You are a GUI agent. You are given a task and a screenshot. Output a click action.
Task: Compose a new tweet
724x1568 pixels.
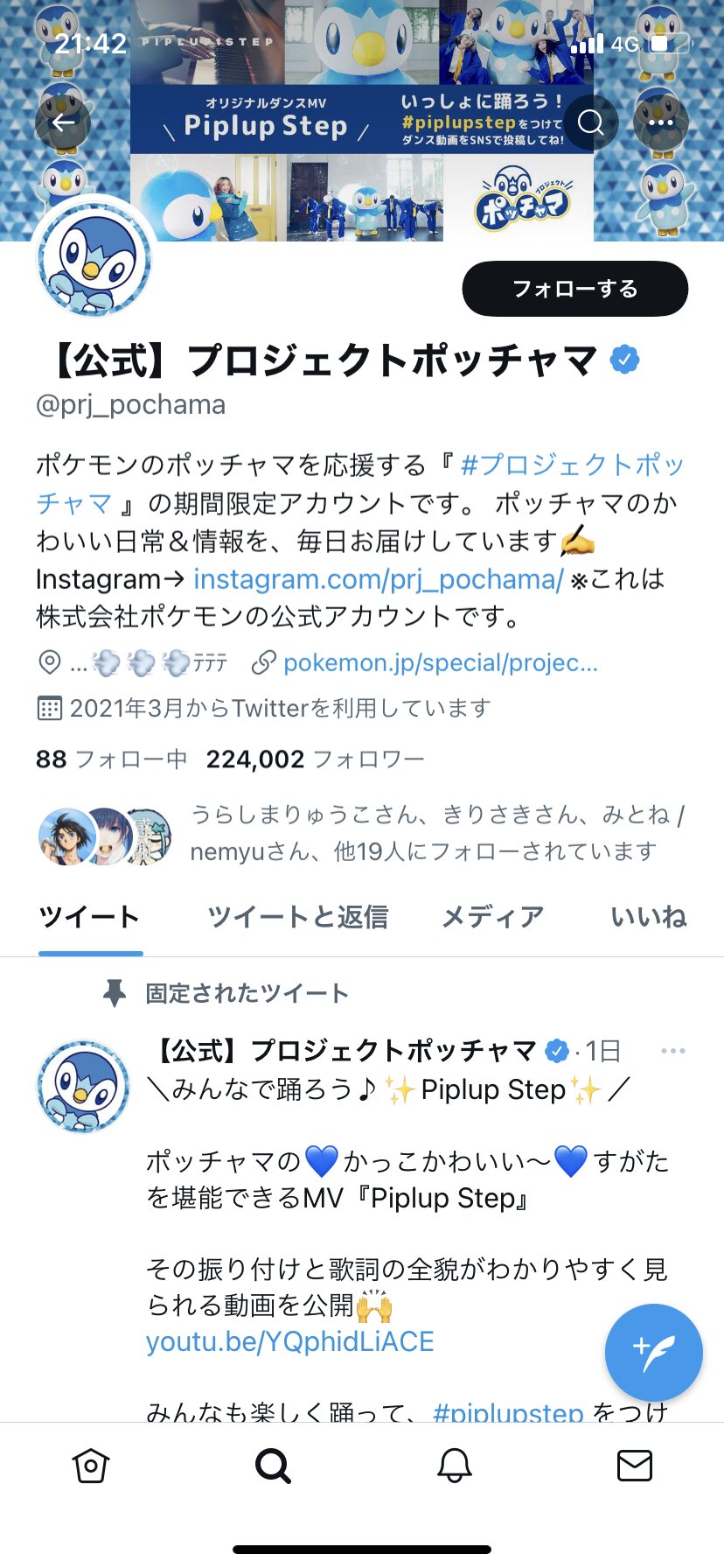pos(653,1352)
